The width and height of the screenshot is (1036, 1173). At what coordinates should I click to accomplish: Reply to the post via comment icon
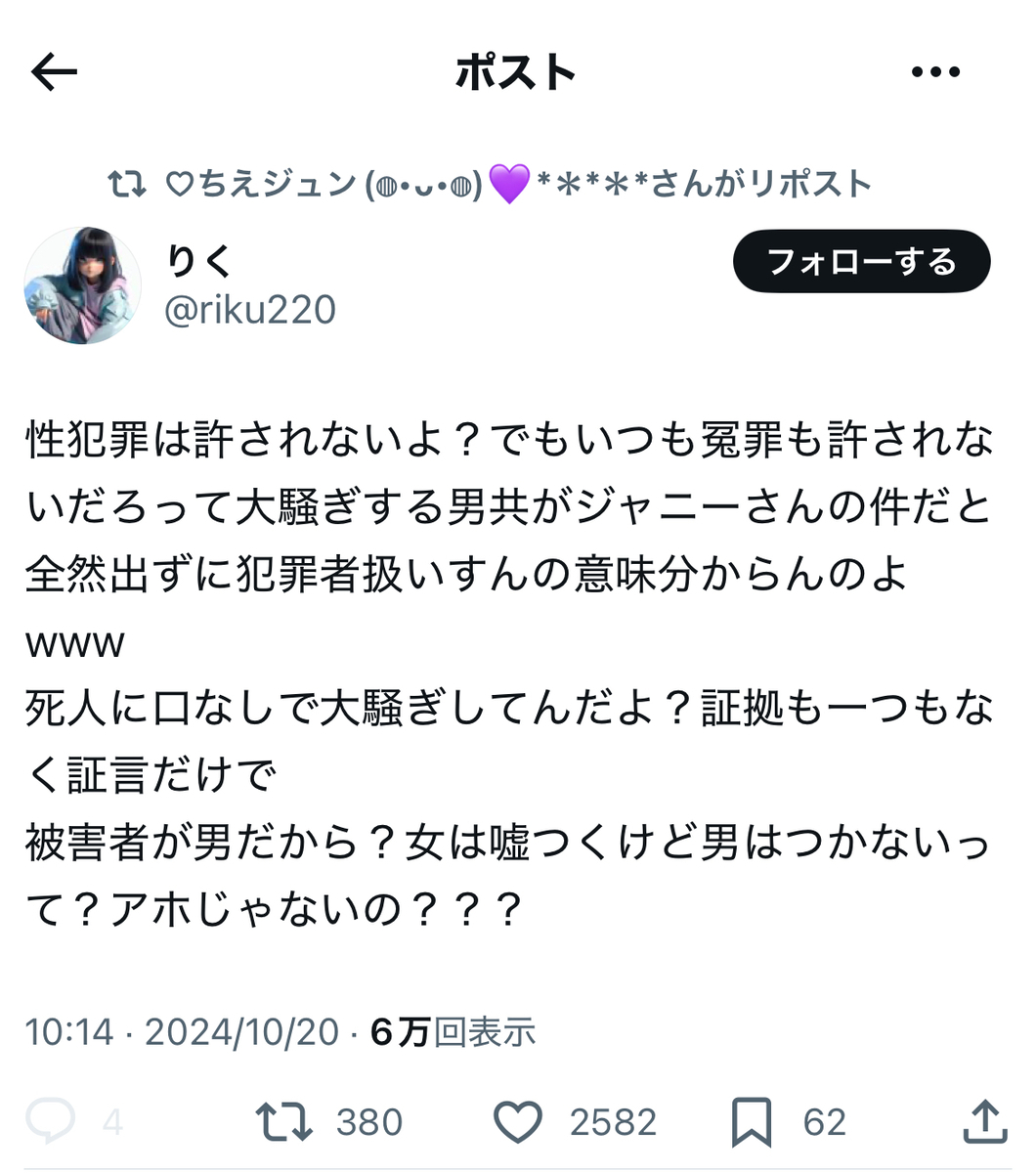click(x=50, y=1121)
